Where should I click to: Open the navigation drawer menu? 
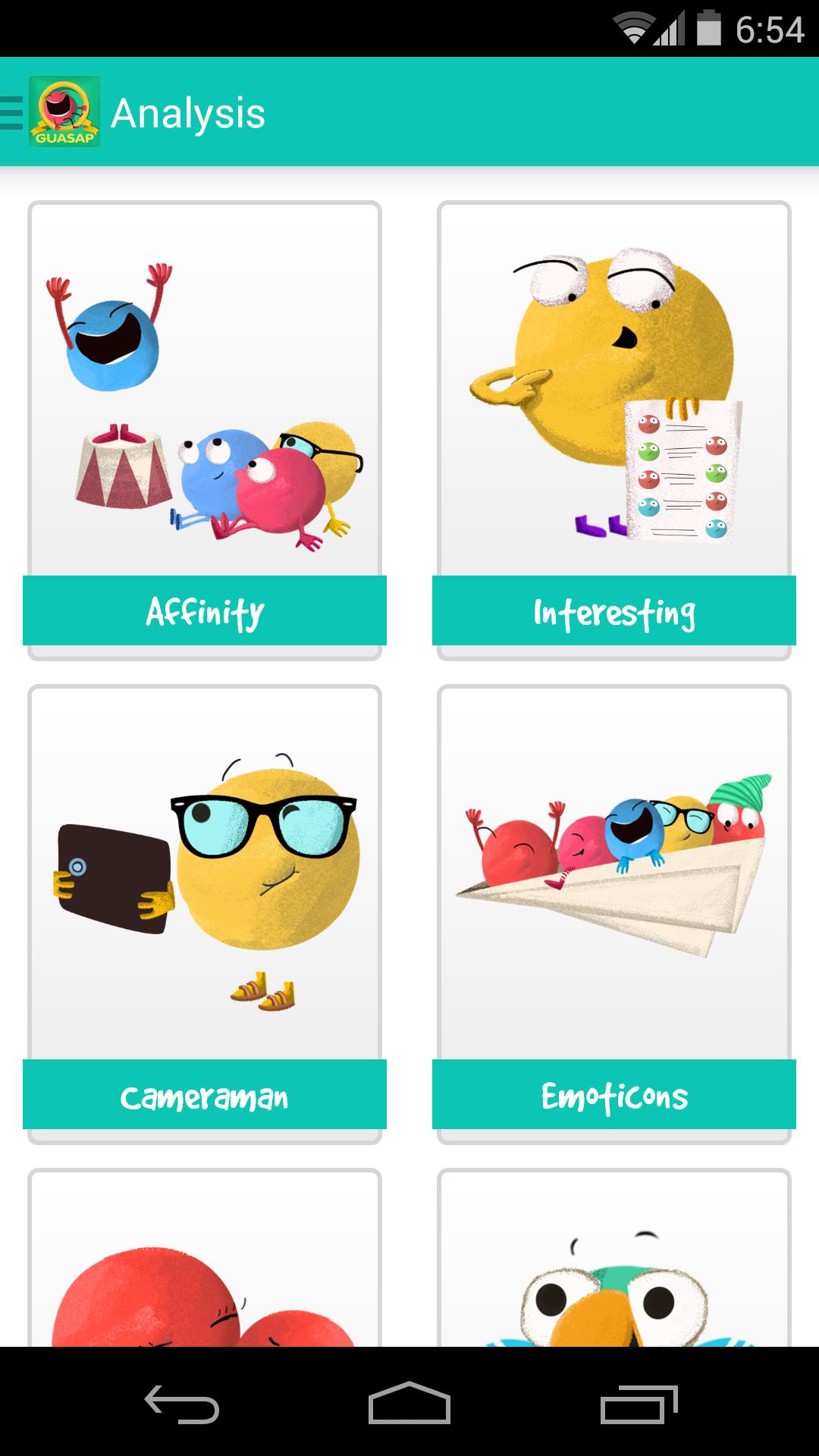pyautogui.click(x=9, y=114)
